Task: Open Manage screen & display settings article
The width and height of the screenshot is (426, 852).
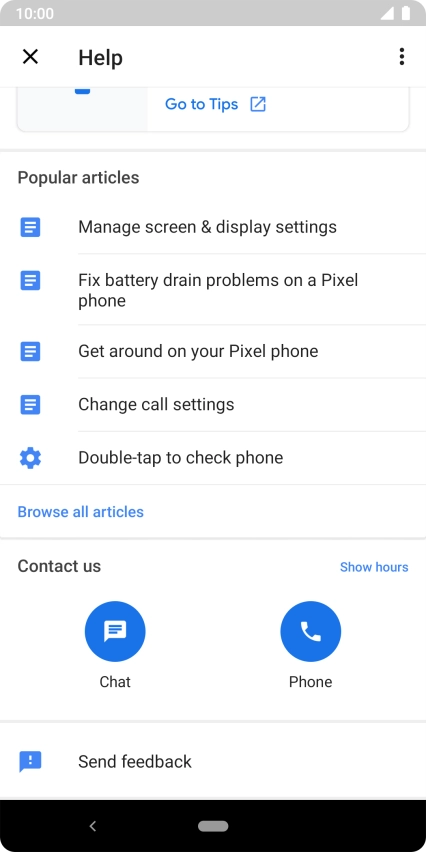Action: (213, 227)
